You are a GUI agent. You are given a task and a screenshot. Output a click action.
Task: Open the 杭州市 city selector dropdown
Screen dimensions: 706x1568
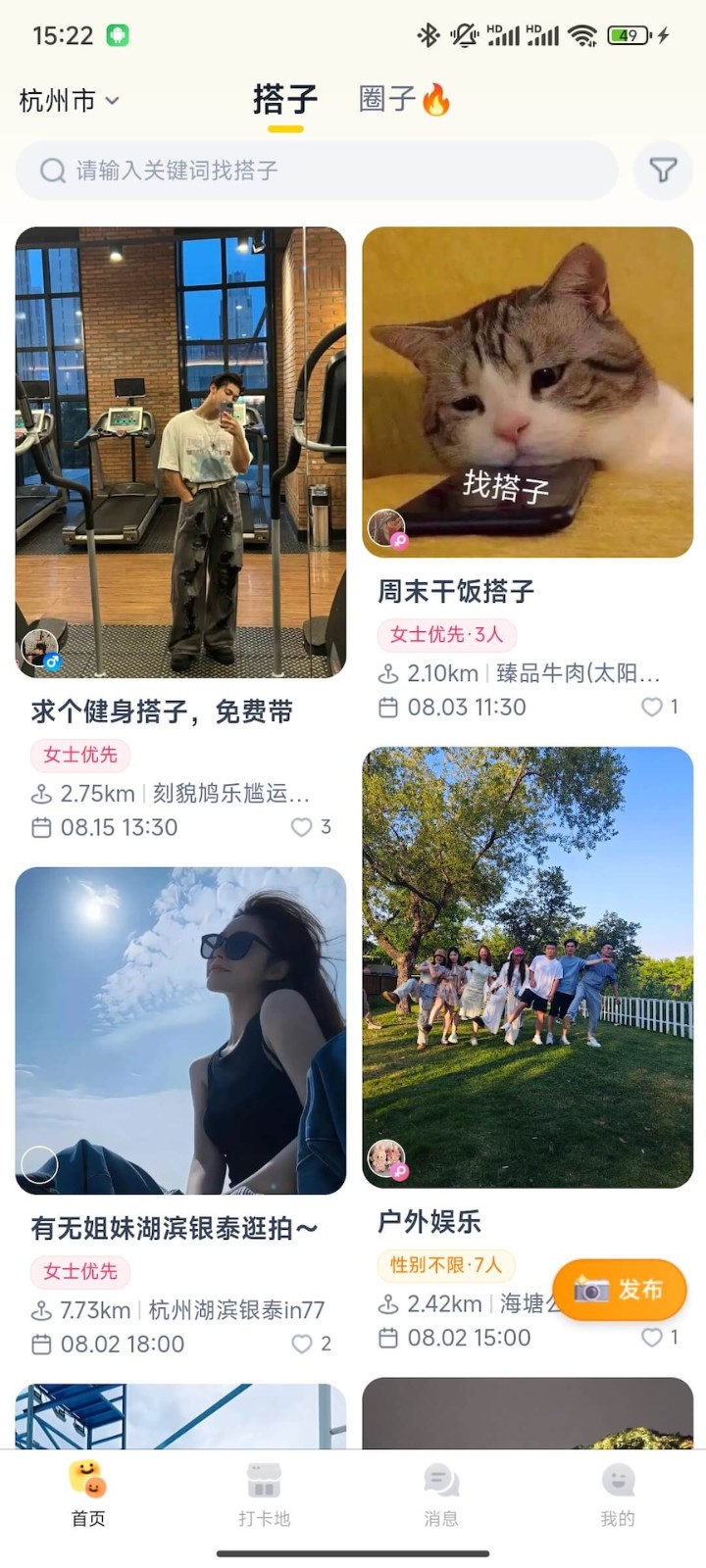pos(67,100)
